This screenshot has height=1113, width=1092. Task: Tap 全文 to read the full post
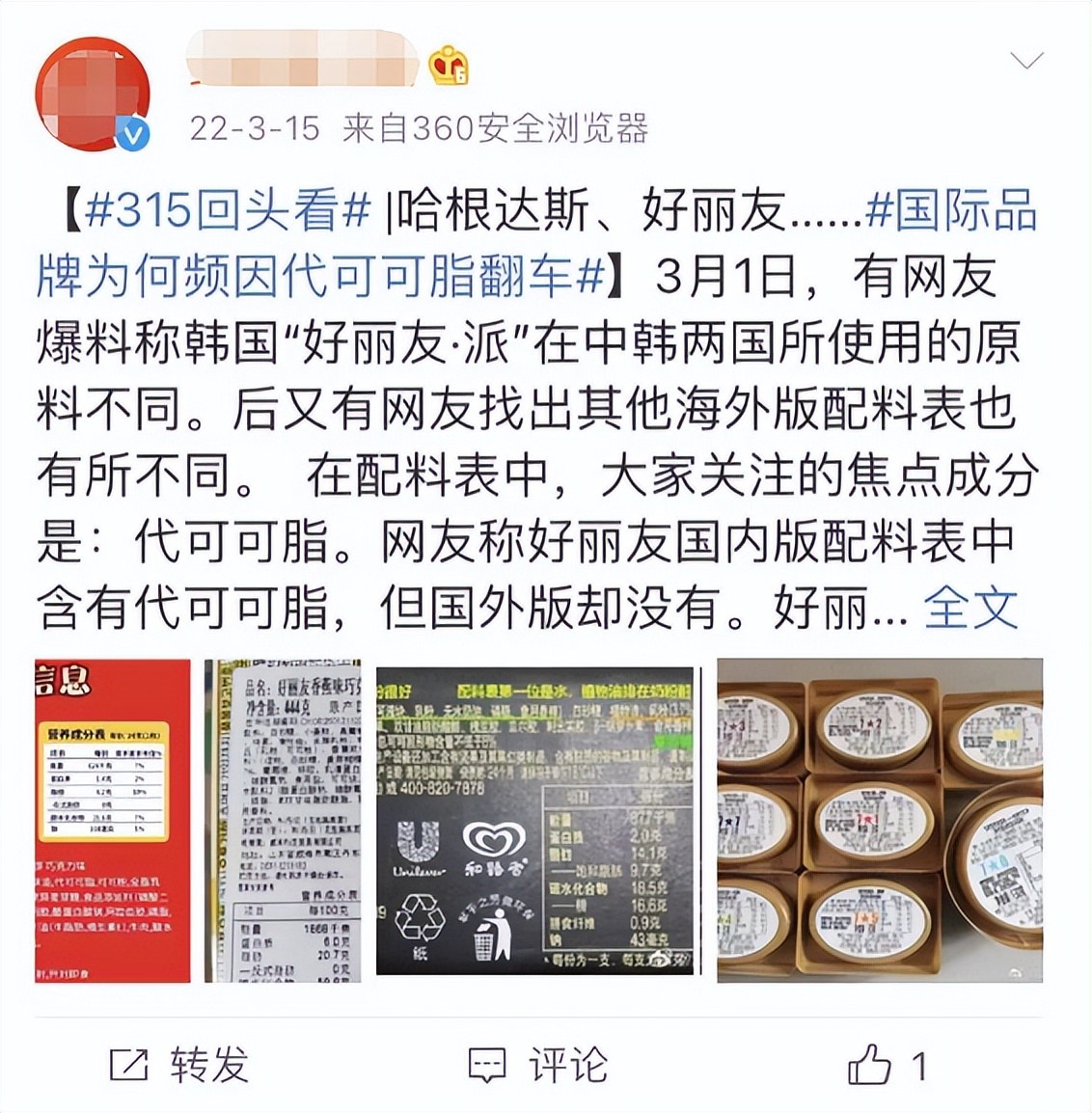pos(970,608)
